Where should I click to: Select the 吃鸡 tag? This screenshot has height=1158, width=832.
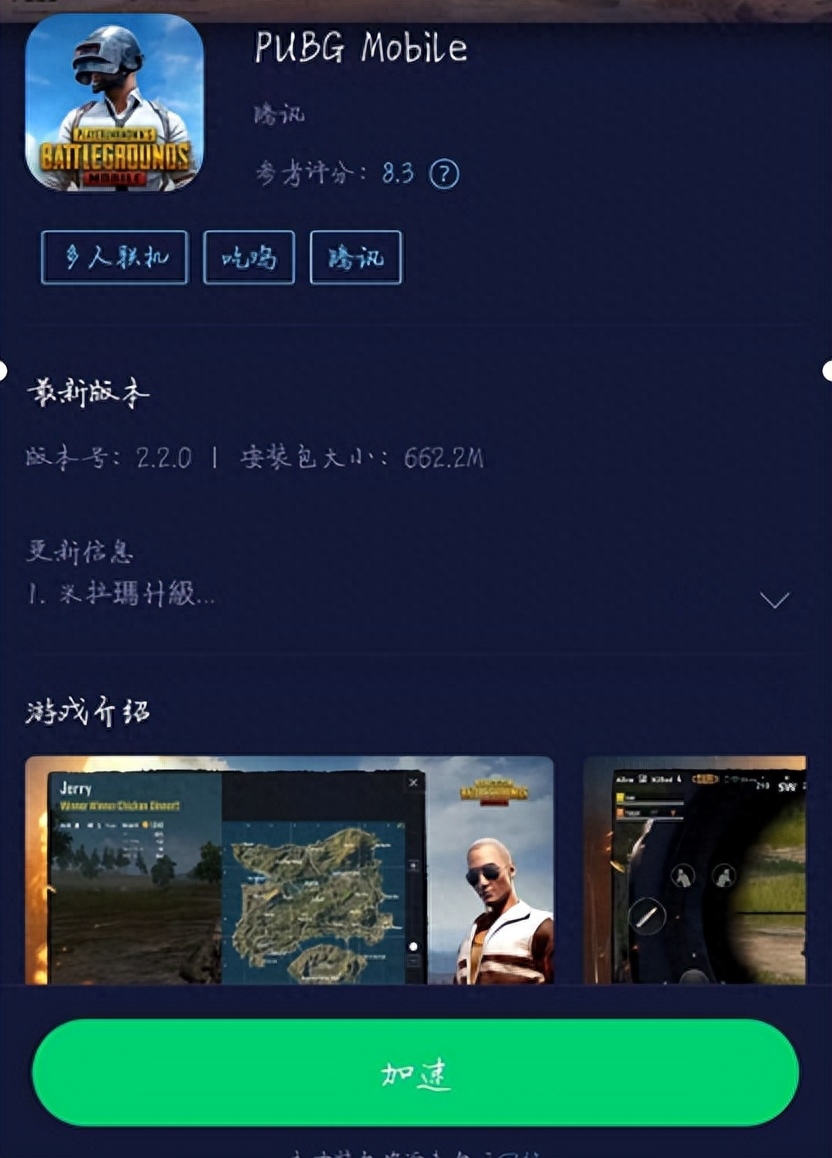tap(248, 257)
